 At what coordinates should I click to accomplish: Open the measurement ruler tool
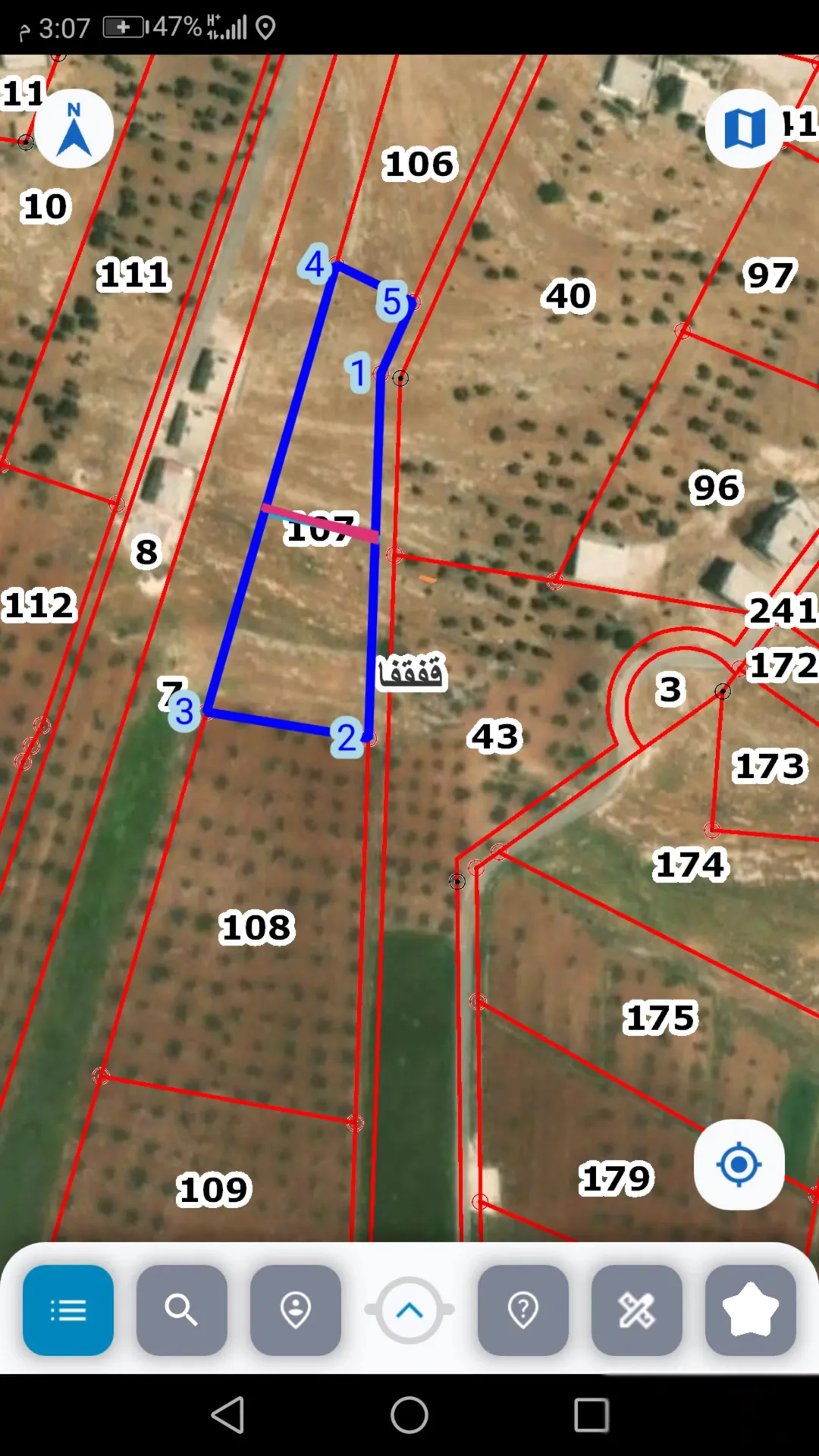coord(637,1310)
